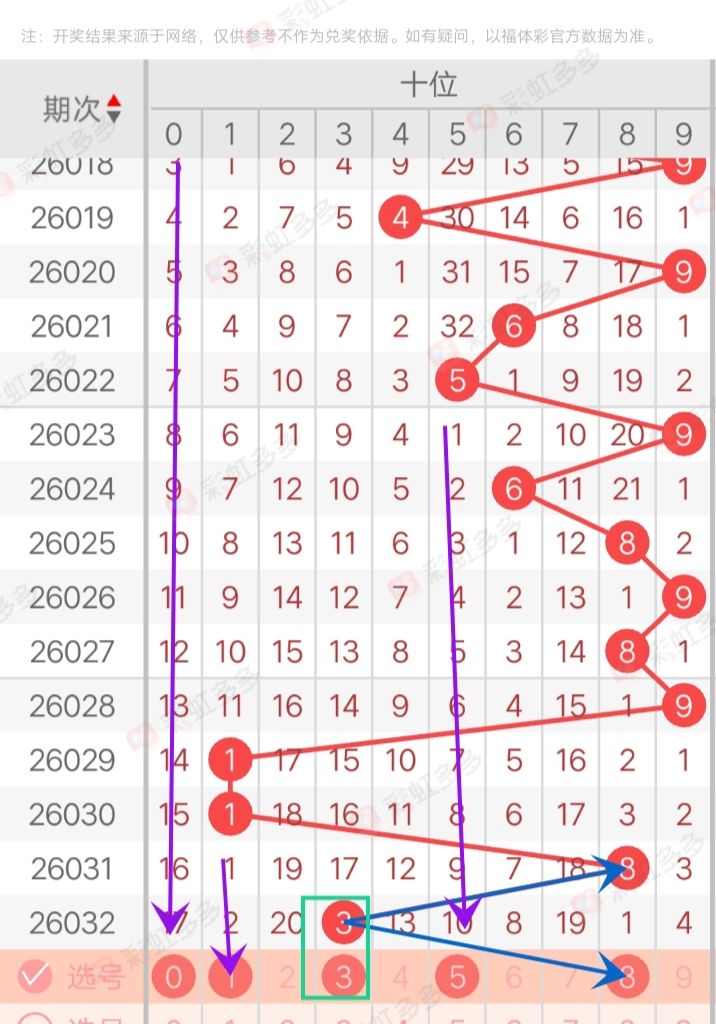Select number 7 in the 选号 row
Image resolution: width=716 pixels, height=1024 pixels.
tap(570, 977)
